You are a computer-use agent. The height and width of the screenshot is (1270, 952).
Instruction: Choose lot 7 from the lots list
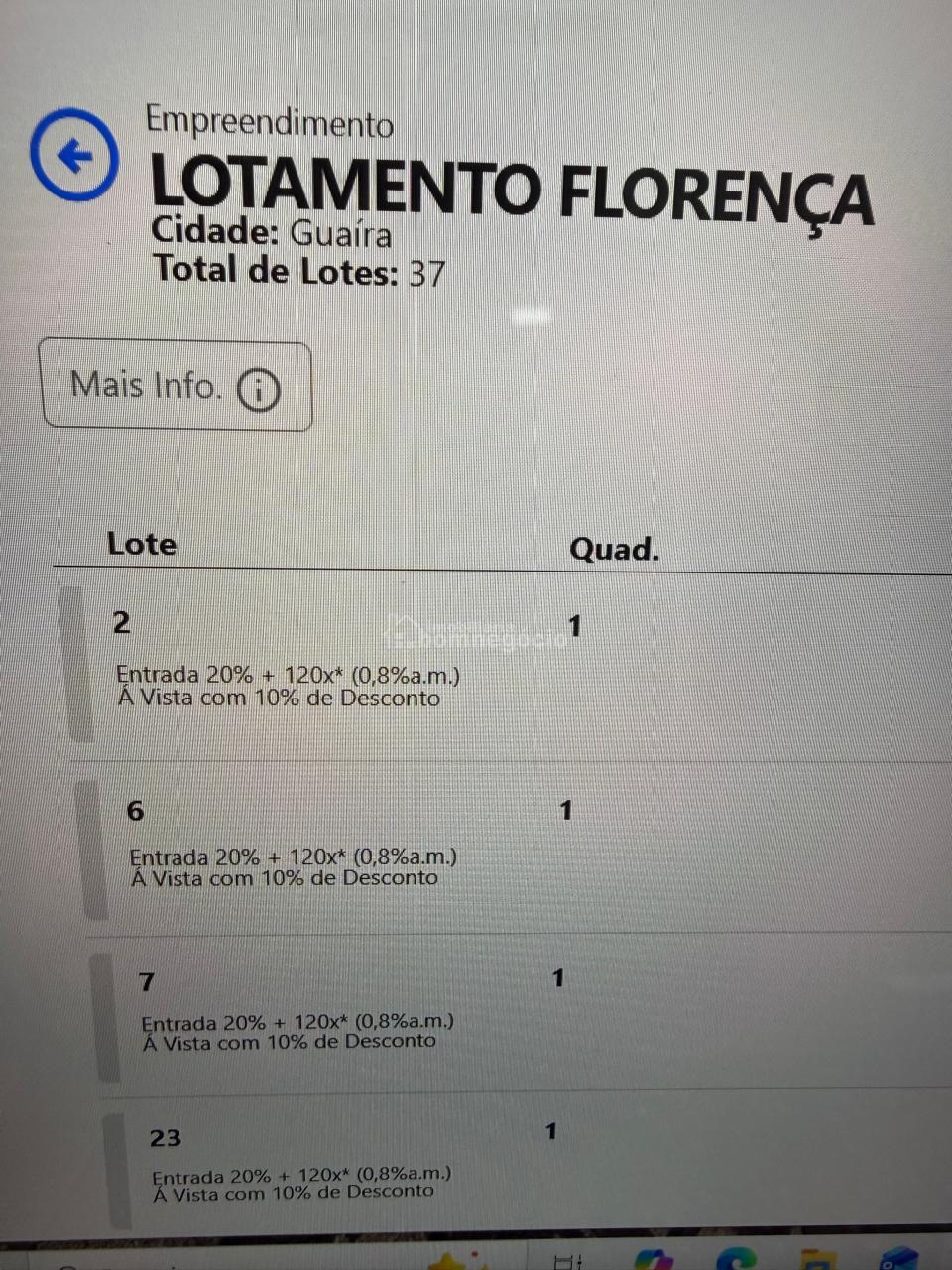[297, 1012]
